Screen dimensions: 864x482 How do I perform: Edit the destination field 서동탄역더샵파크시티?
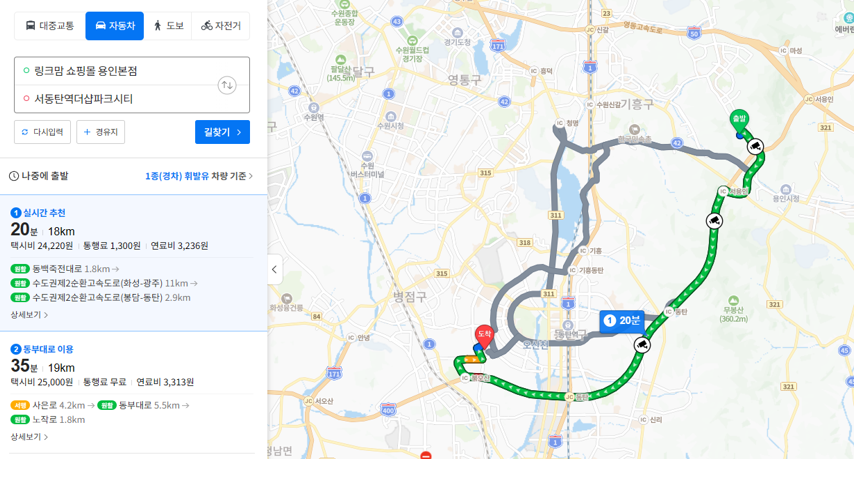117,99
